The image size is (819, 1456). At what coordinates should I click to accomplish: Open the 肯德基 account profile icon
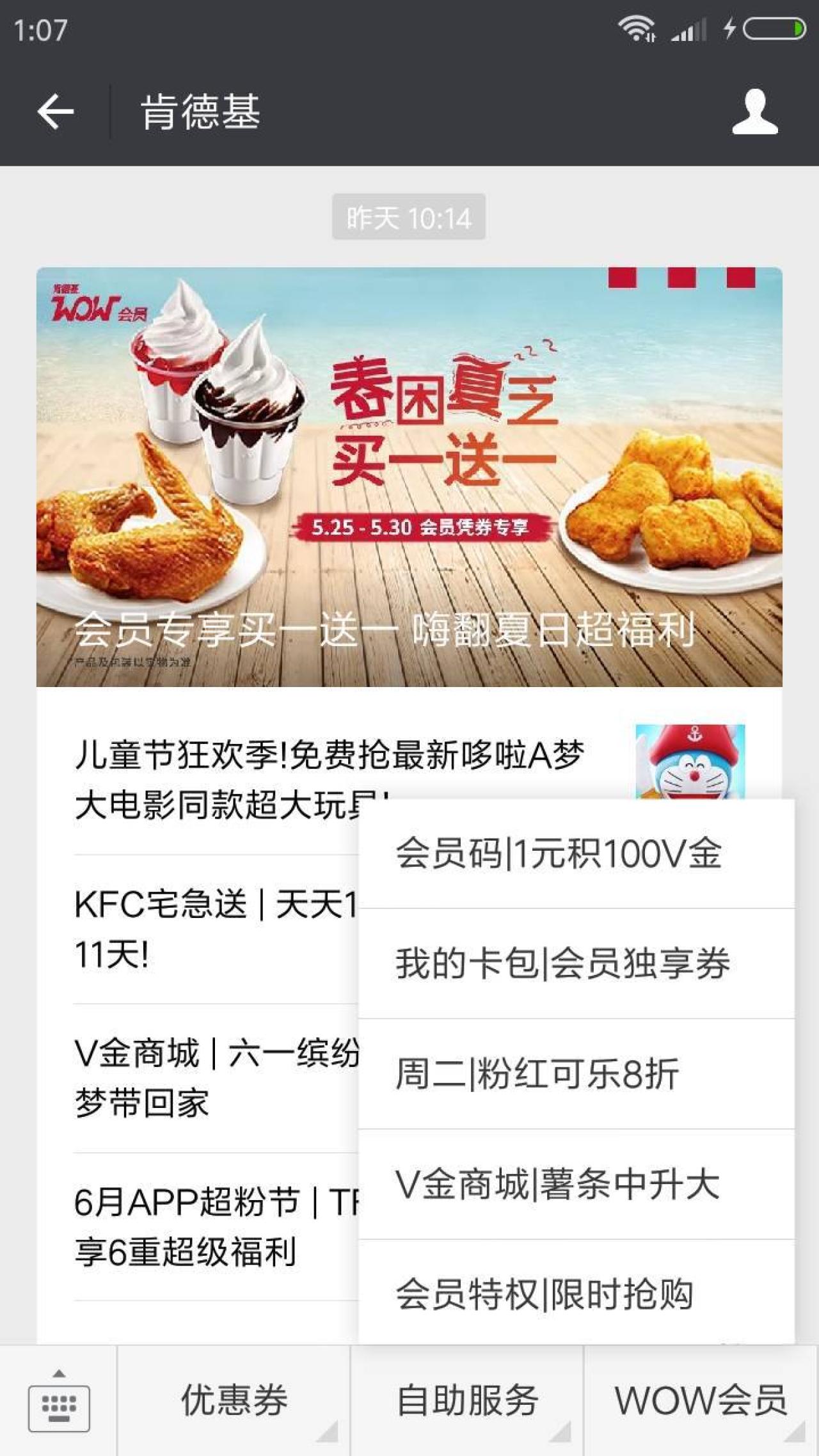[755, 112]
